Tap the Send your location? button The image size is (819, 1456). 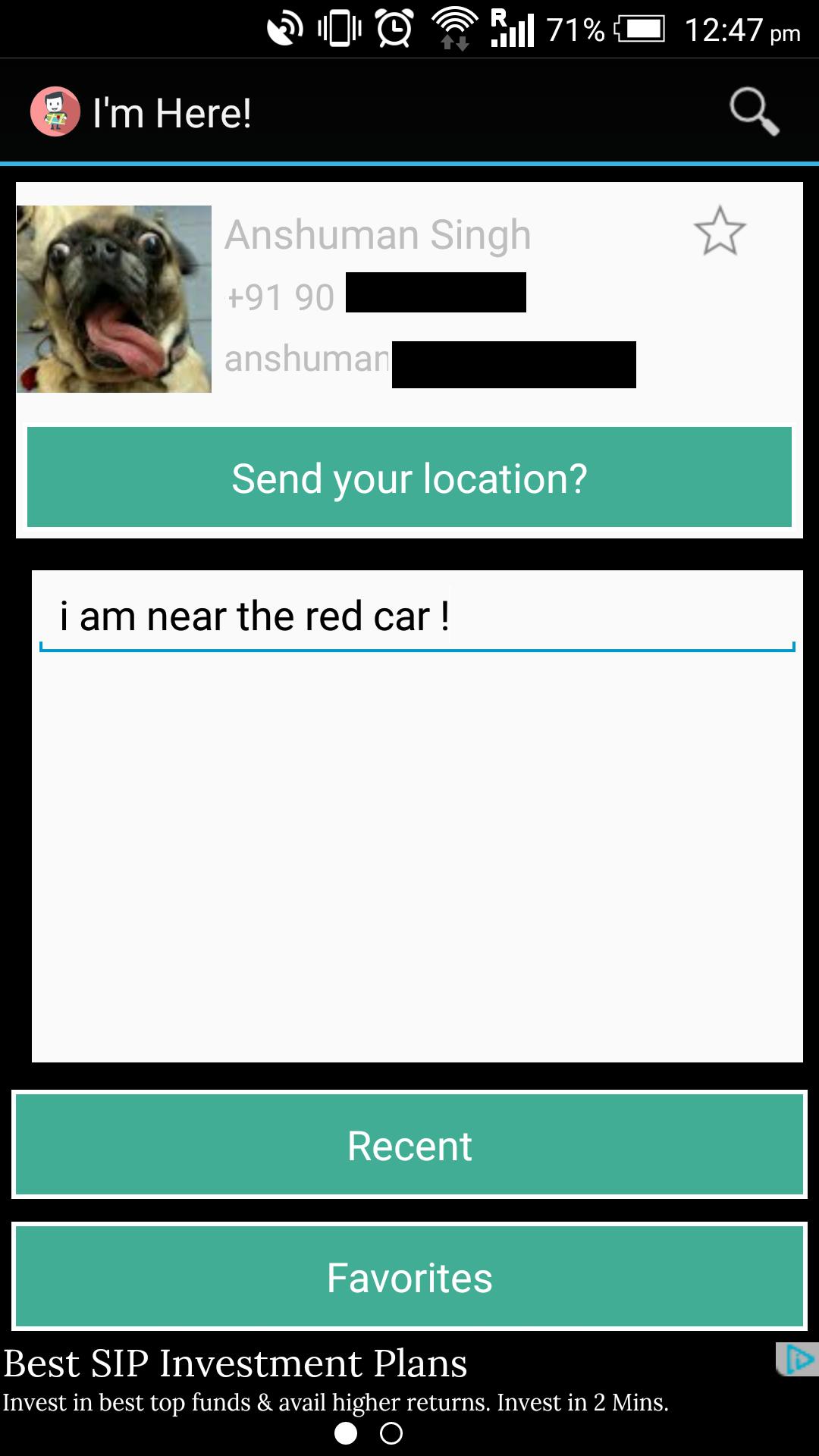tap(409, 477)
